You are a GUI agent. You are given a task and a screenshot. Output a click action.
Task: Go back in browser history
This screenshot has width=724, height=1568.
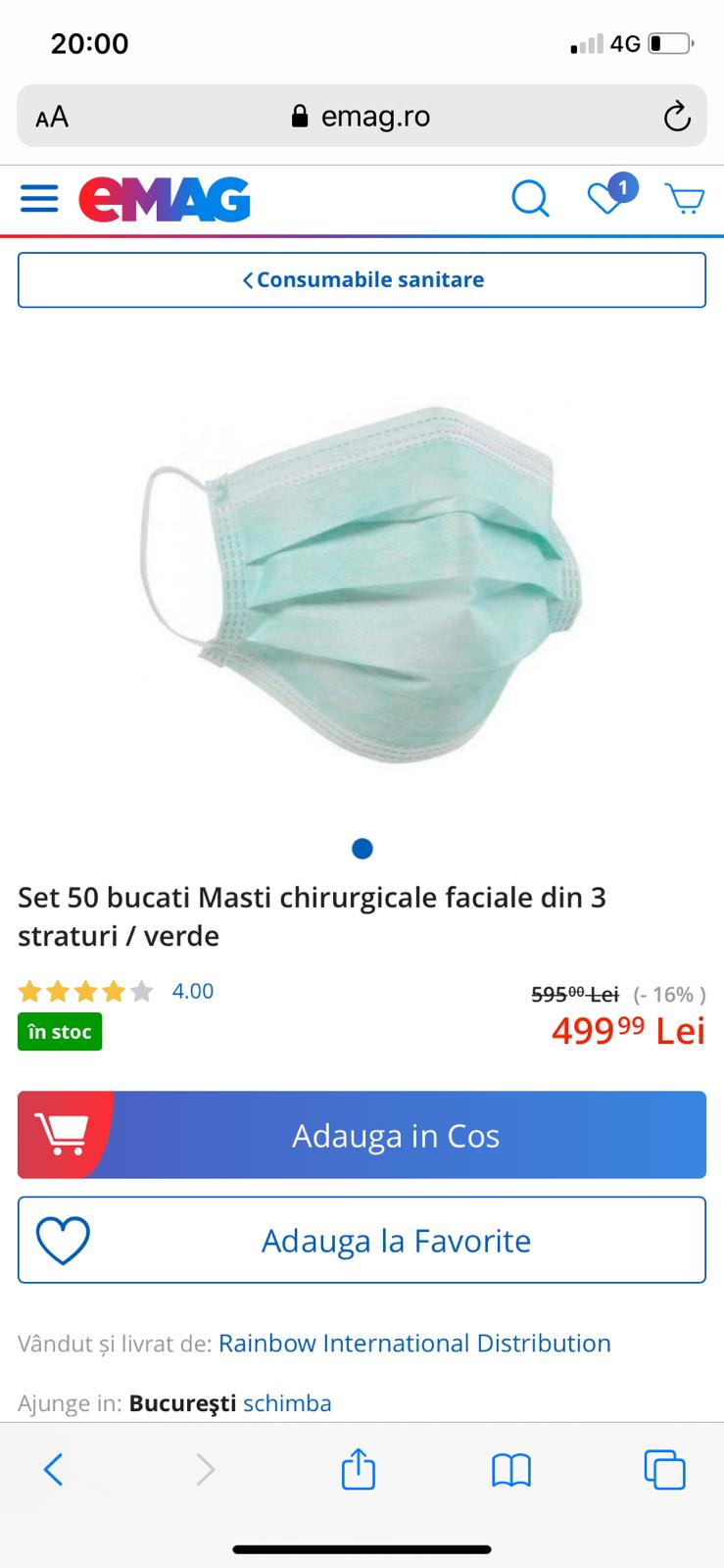pos(54,1470)
